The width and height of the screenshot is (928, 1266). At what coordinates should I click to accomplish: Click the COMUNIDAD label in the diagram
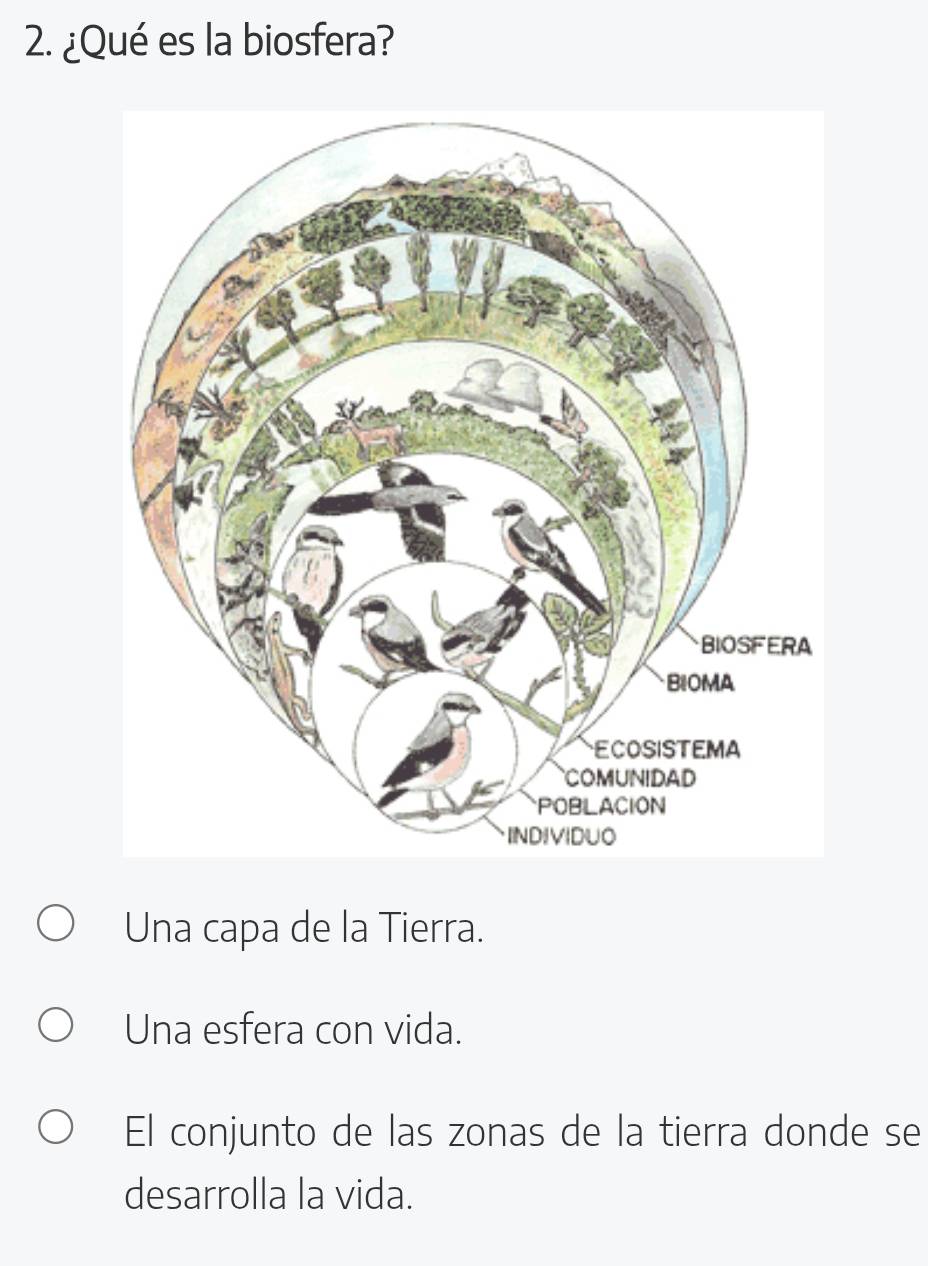(630, 777)
